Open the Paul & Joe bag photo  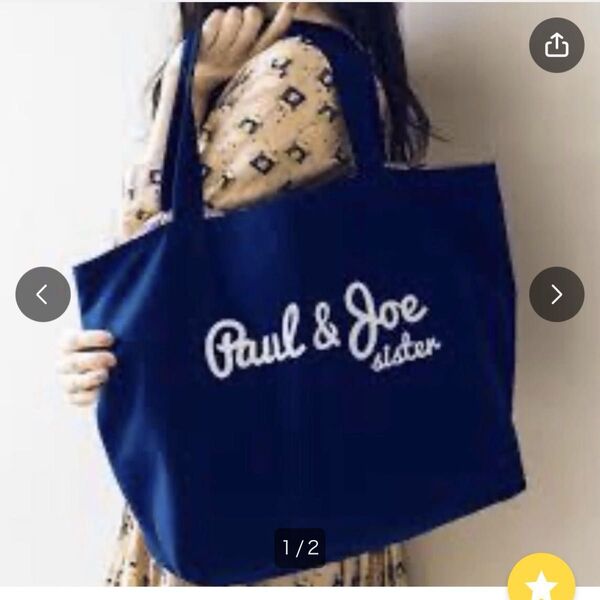(x=300, y=330)
